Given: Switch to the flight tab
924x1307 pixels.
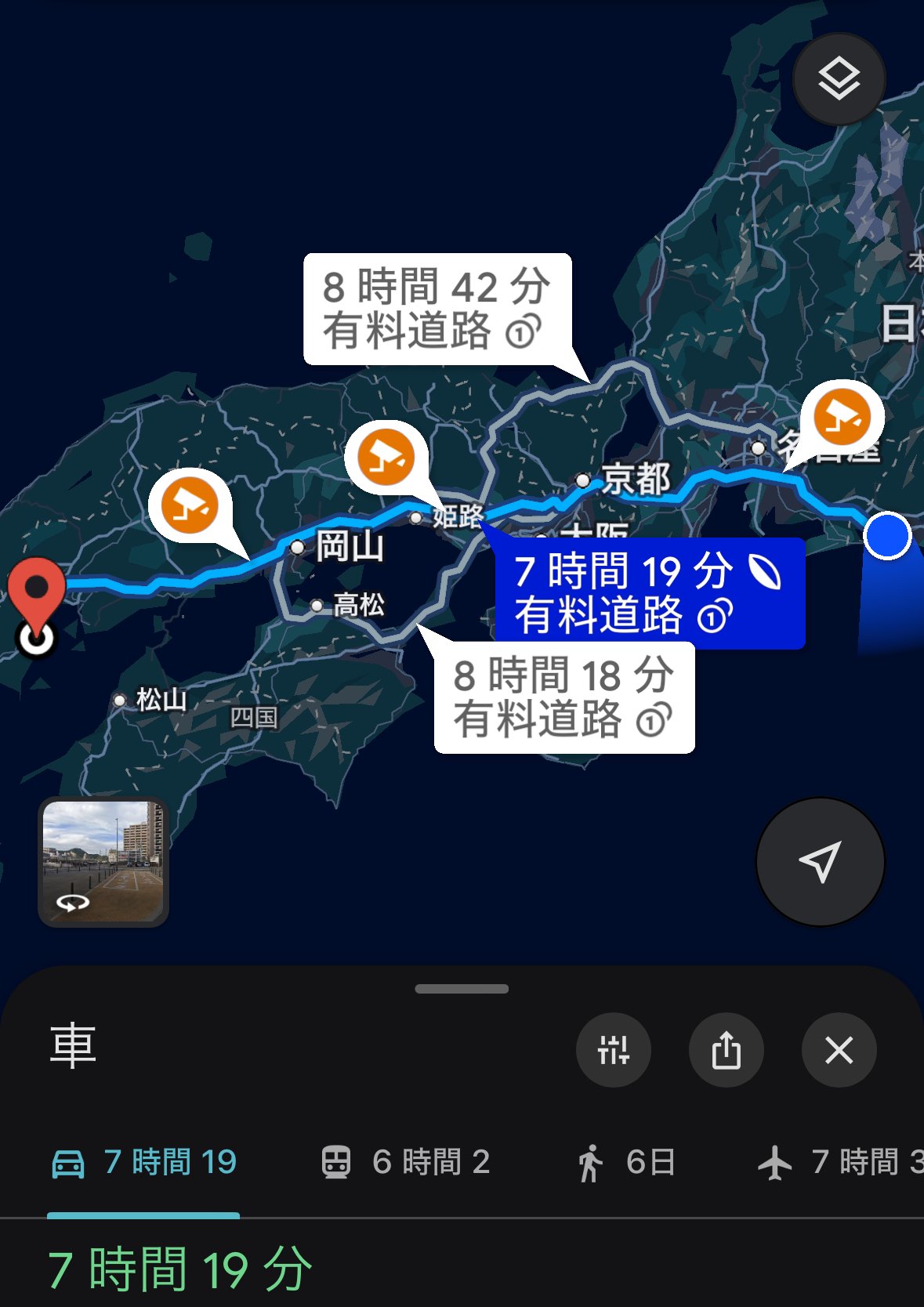Looking at the screenshot, I should [840, 1162].
